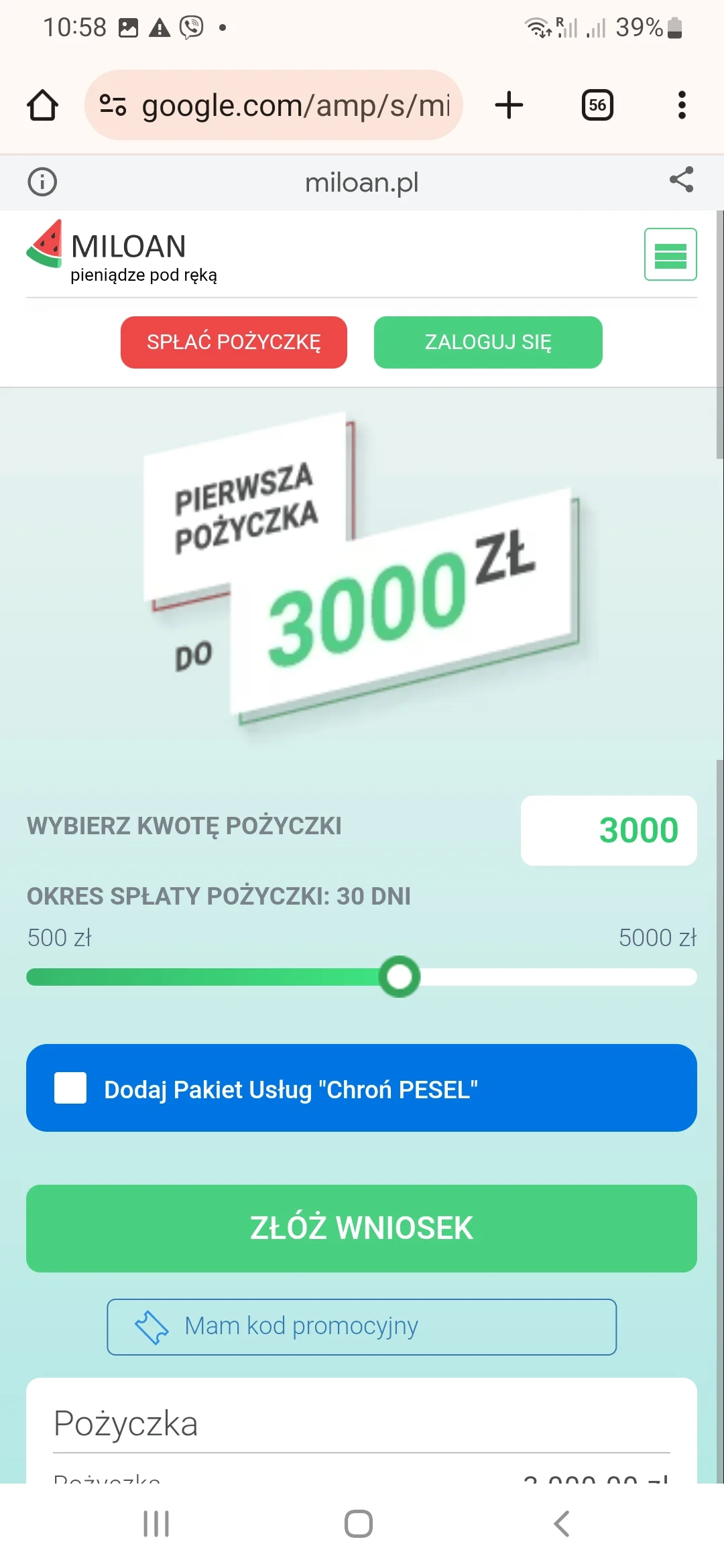The image size is (724, 1568).
Task: Edit the loan amount field showing 3000
Action: coord(609,830)
